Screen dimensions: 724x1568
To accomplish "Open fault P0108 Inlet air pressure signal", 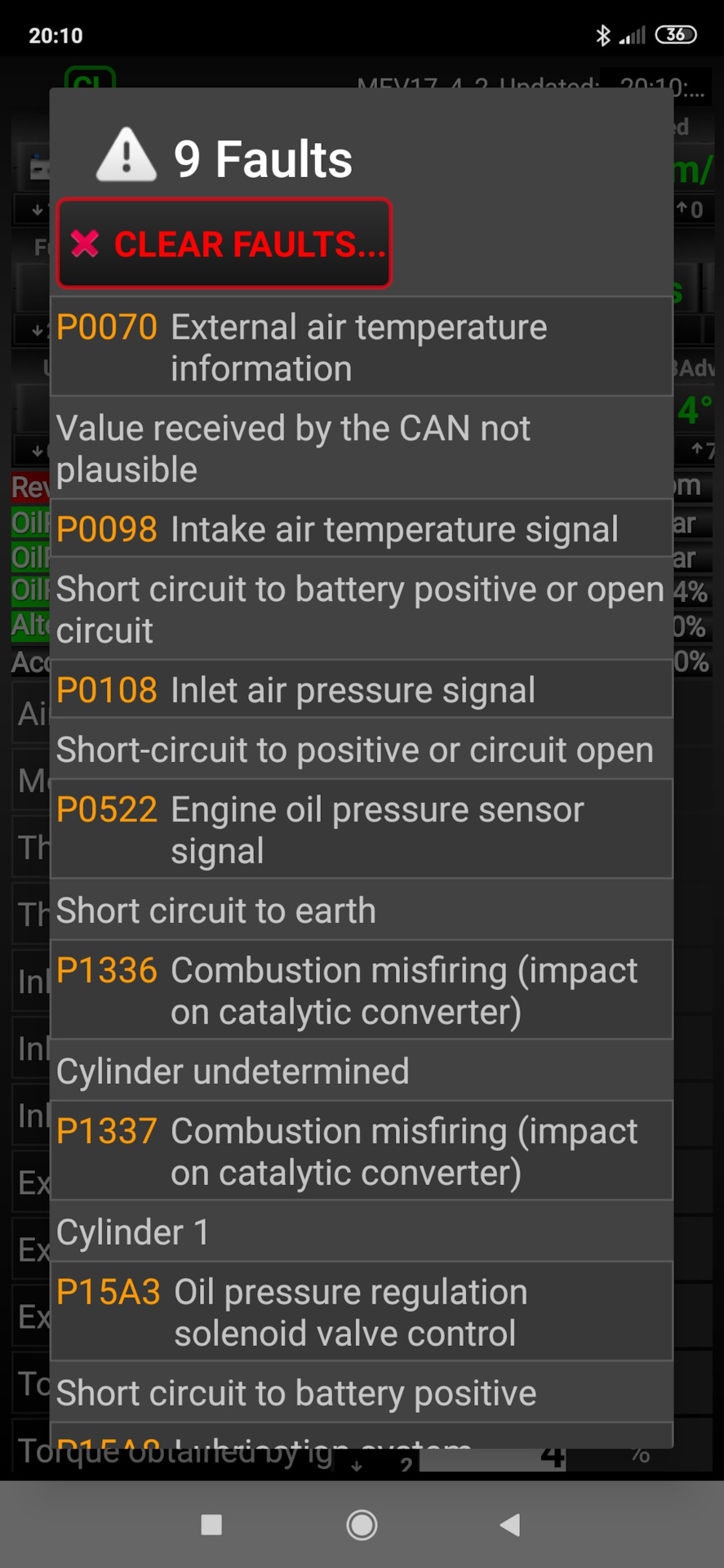I will (x=362, y=690).
